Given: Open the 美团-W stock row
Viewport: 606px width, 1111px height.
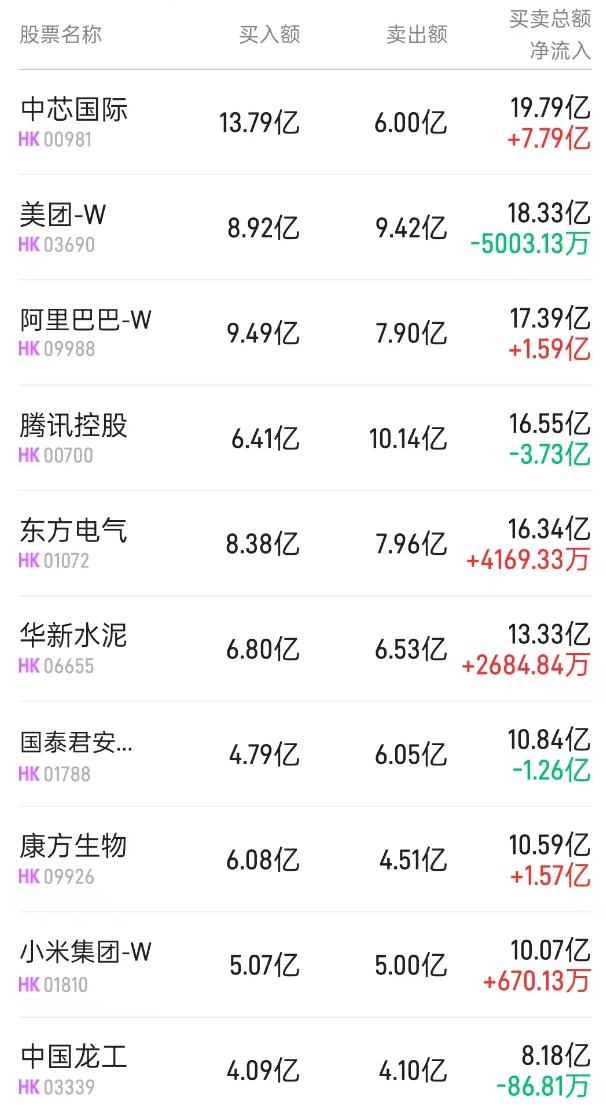Looking at the screenshot, I should click(303, 227).
